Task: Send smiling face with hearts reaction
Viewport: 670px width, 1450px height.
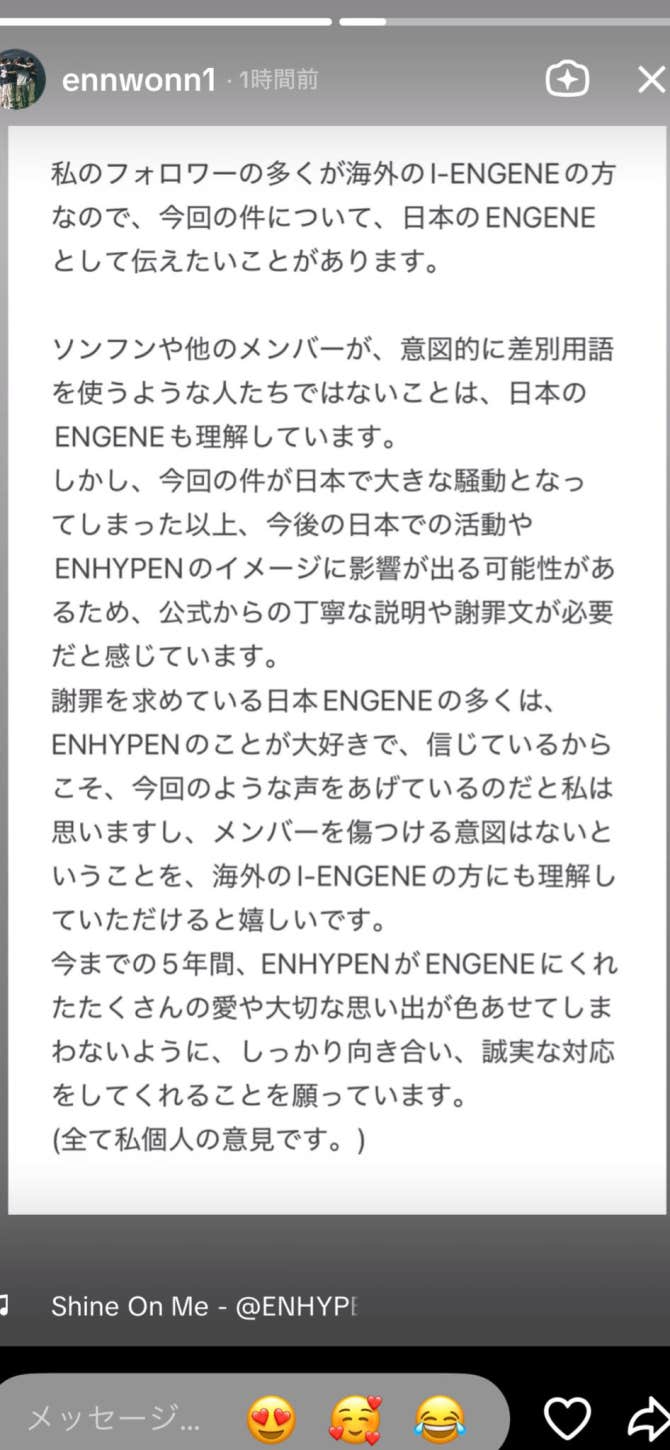Action: (356, 1418)
